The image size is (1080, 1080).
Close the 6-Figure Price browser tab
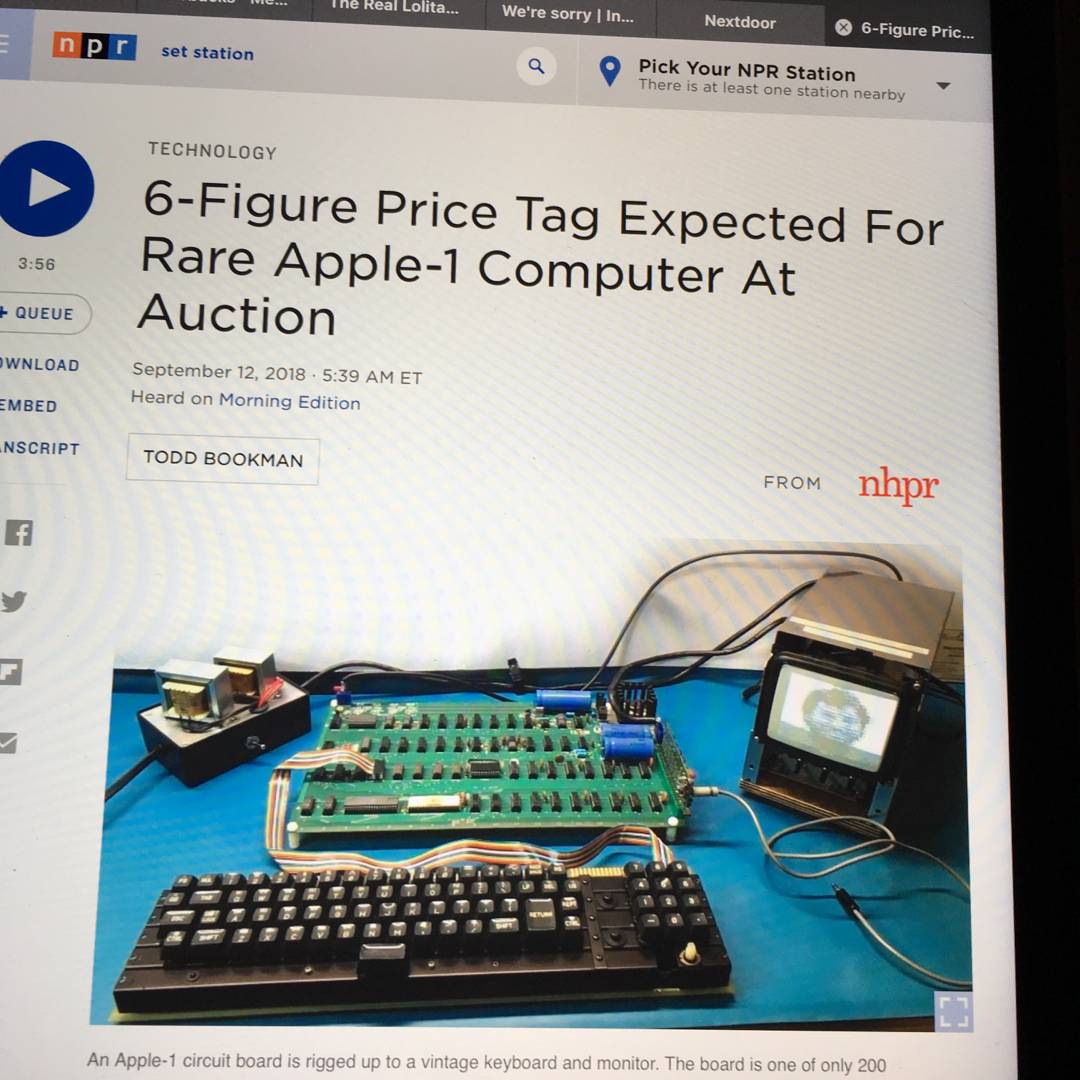[843, 28]
